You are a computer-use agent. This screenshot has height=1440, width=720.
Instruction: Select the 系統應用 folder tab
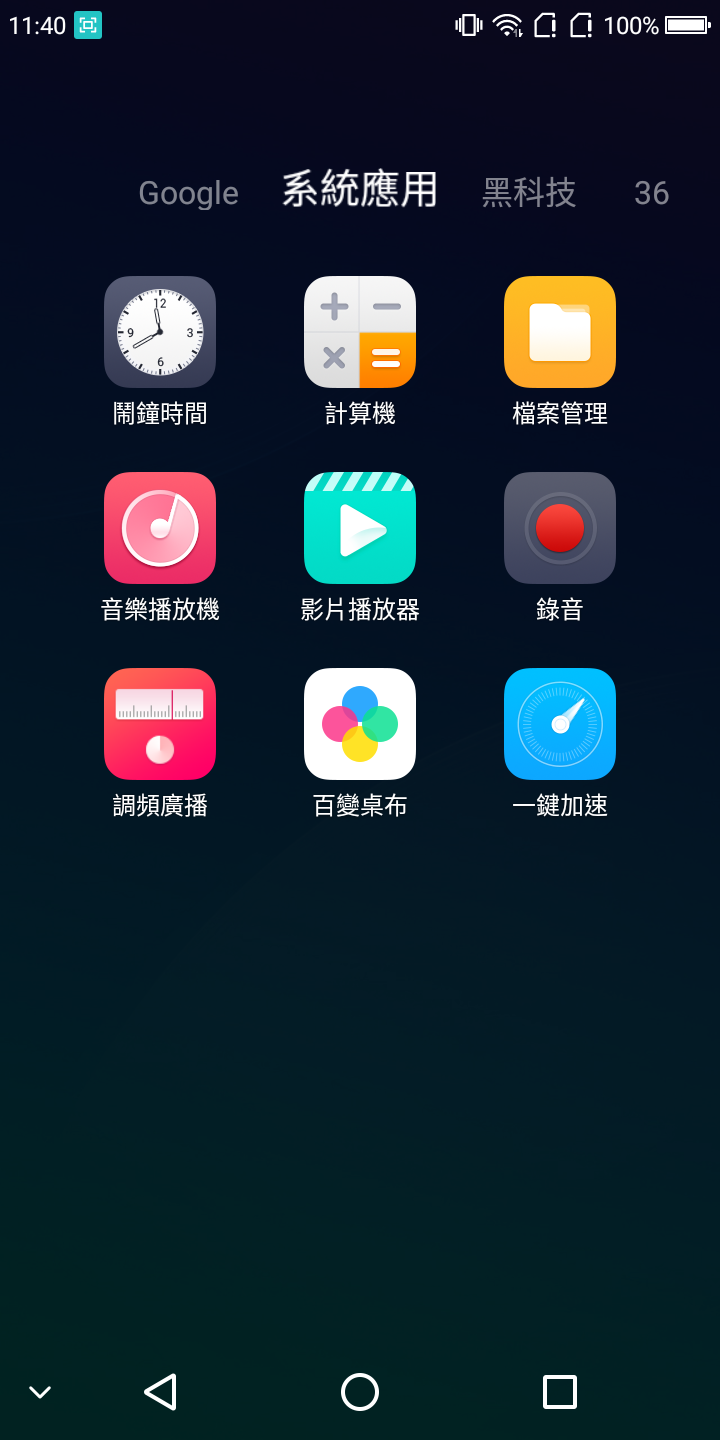click(x=360, y=189)
